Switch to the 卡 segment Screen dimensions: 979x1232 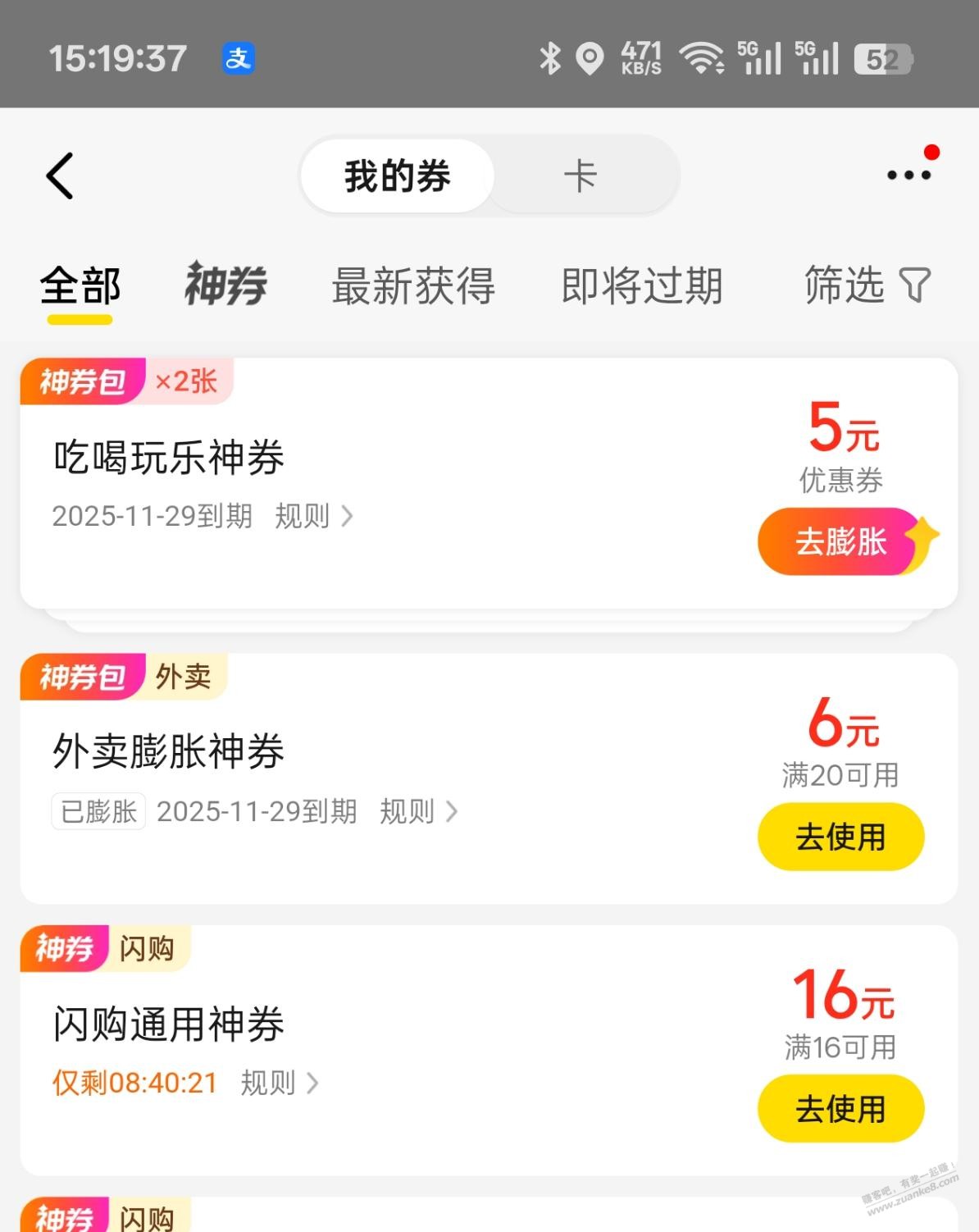[581, 176]
